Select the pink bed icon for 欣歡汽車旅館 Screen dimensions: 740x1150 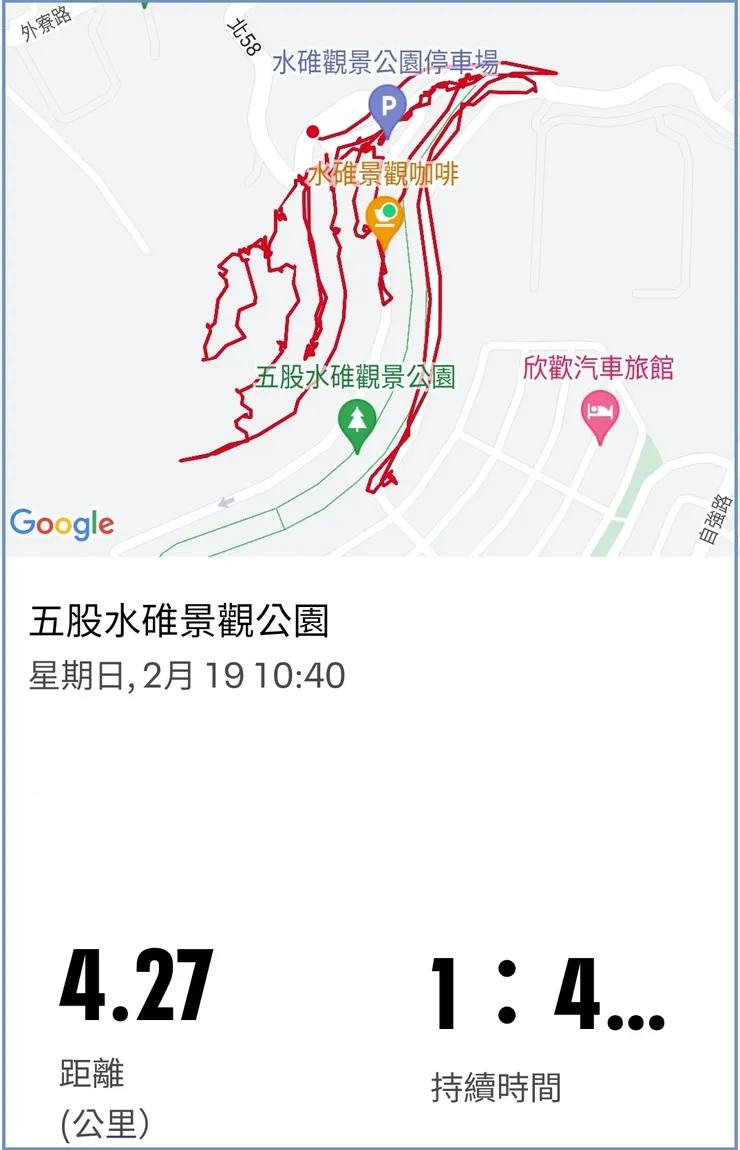[x=601, y=411]
